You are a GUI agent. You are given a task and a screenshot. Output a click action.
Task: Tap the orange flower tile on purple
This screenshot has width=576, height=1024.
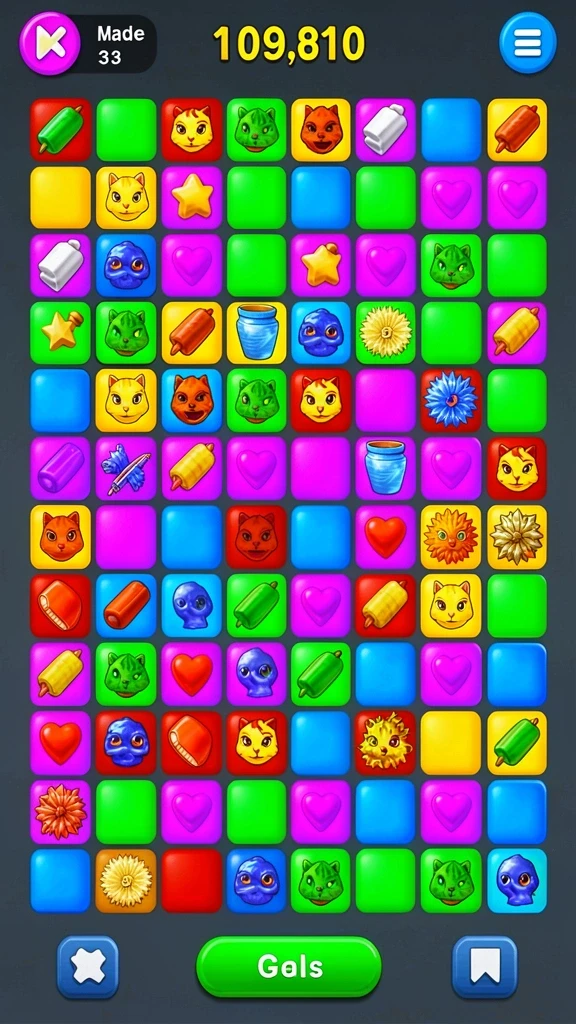(x=60, y=811)
